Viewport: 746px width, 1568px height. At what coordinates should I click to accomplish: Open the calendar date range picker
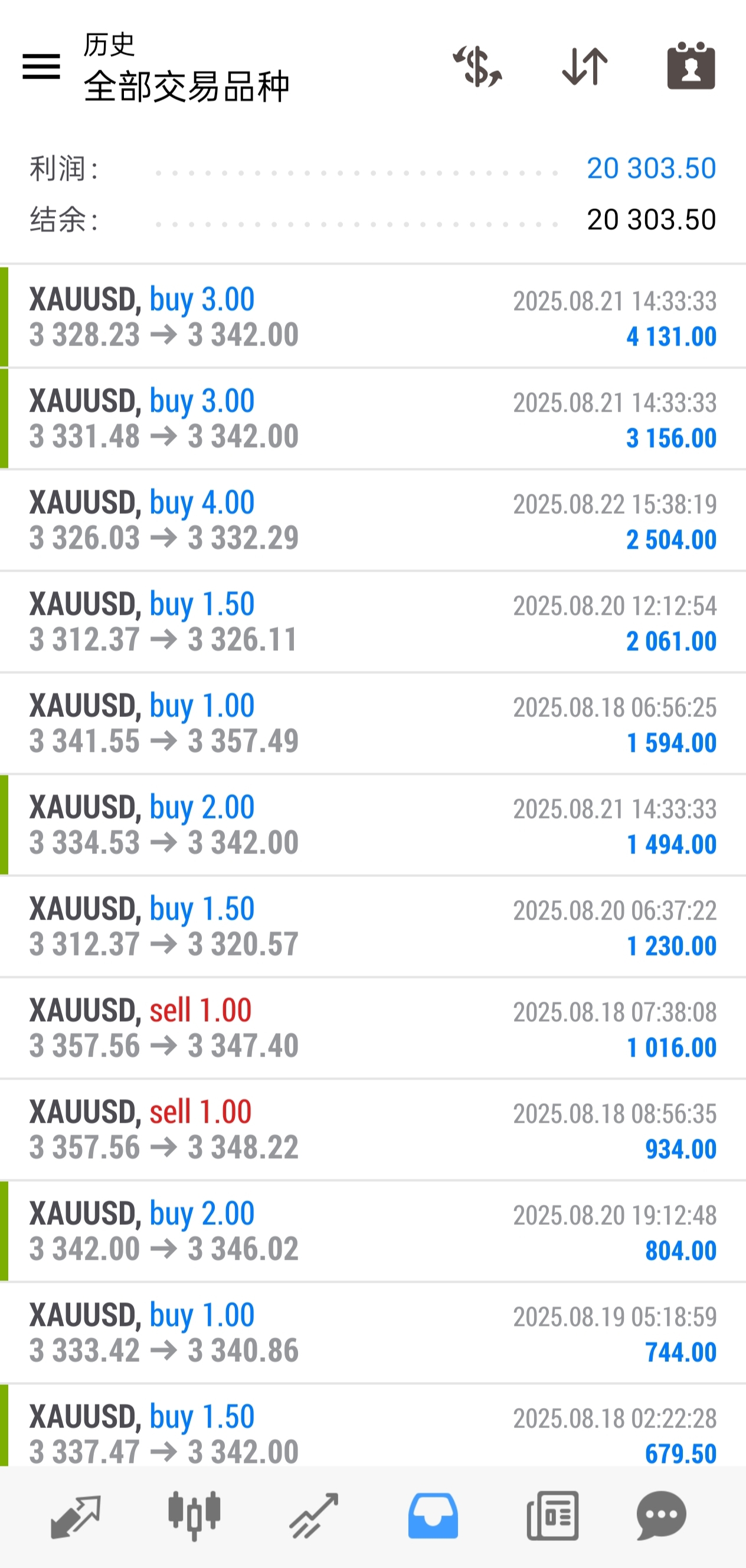[691, 66]
